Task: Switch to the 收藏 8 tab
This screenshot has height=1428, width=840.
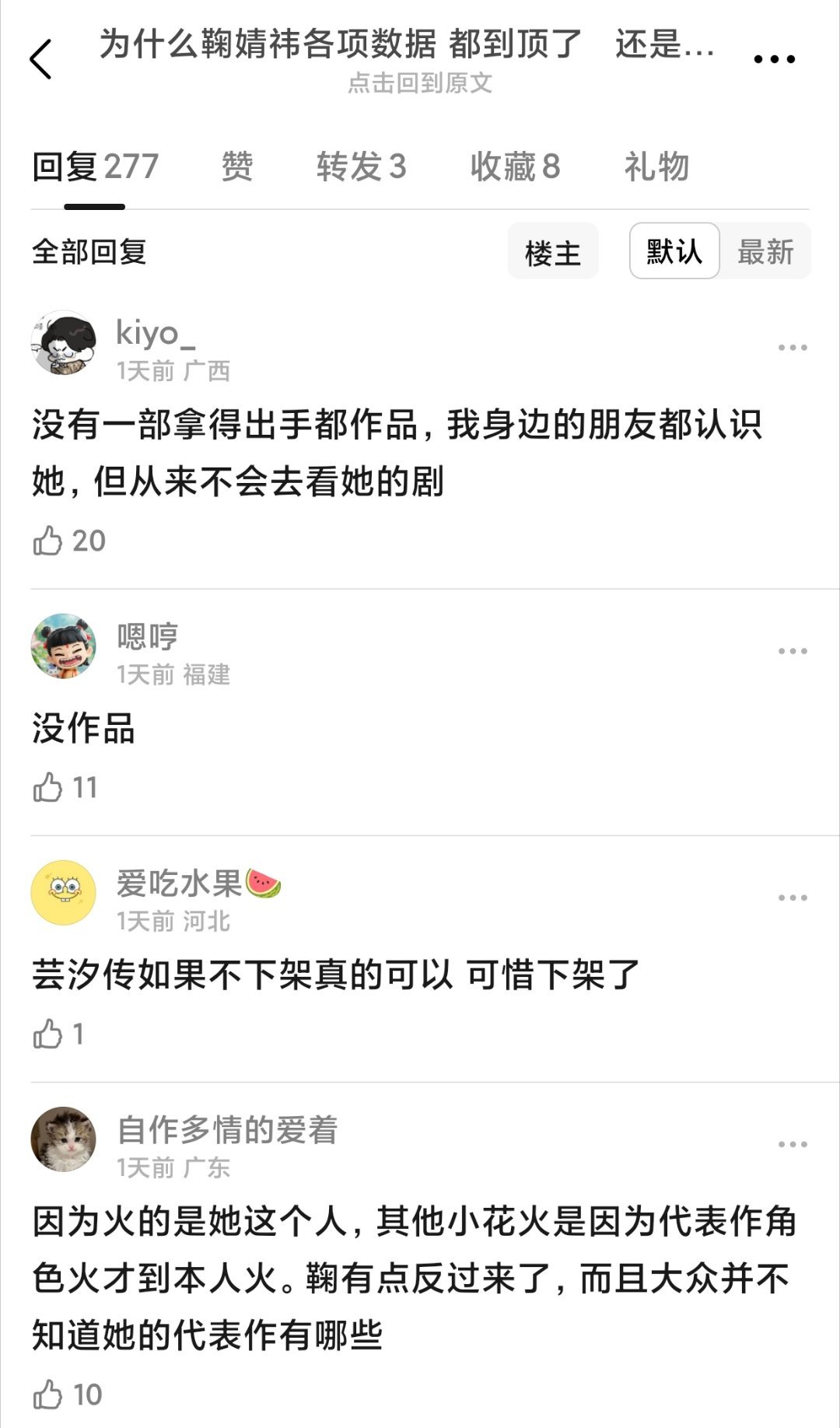Action: (515, 166)
